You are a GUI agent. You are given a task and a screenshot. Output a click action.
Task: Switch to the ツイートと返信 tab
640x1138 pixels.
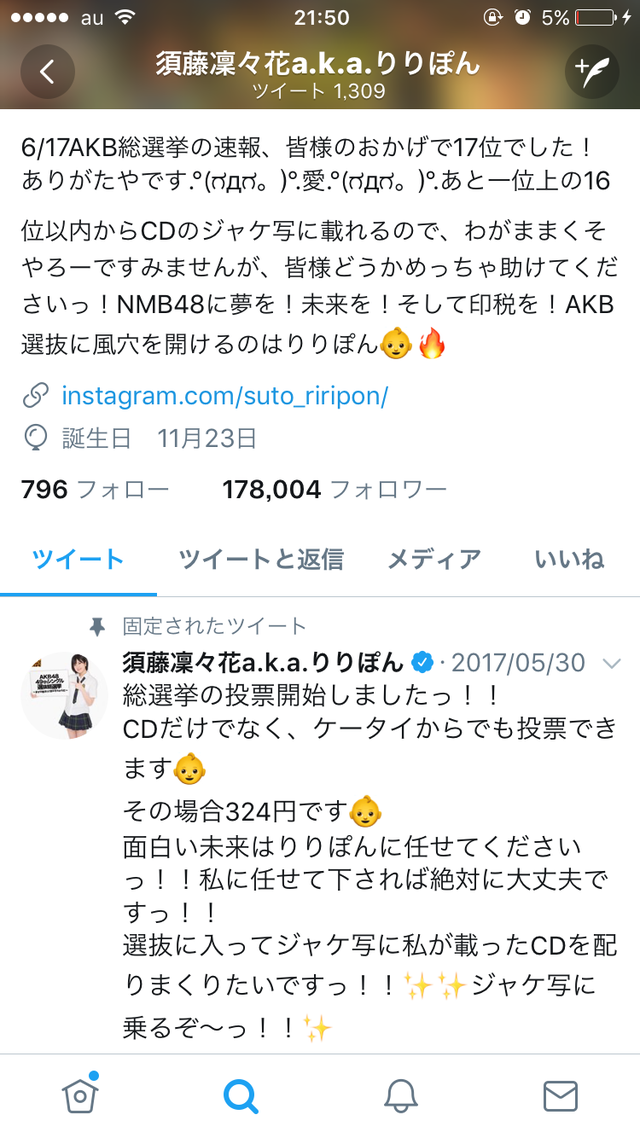pos(261,559)
